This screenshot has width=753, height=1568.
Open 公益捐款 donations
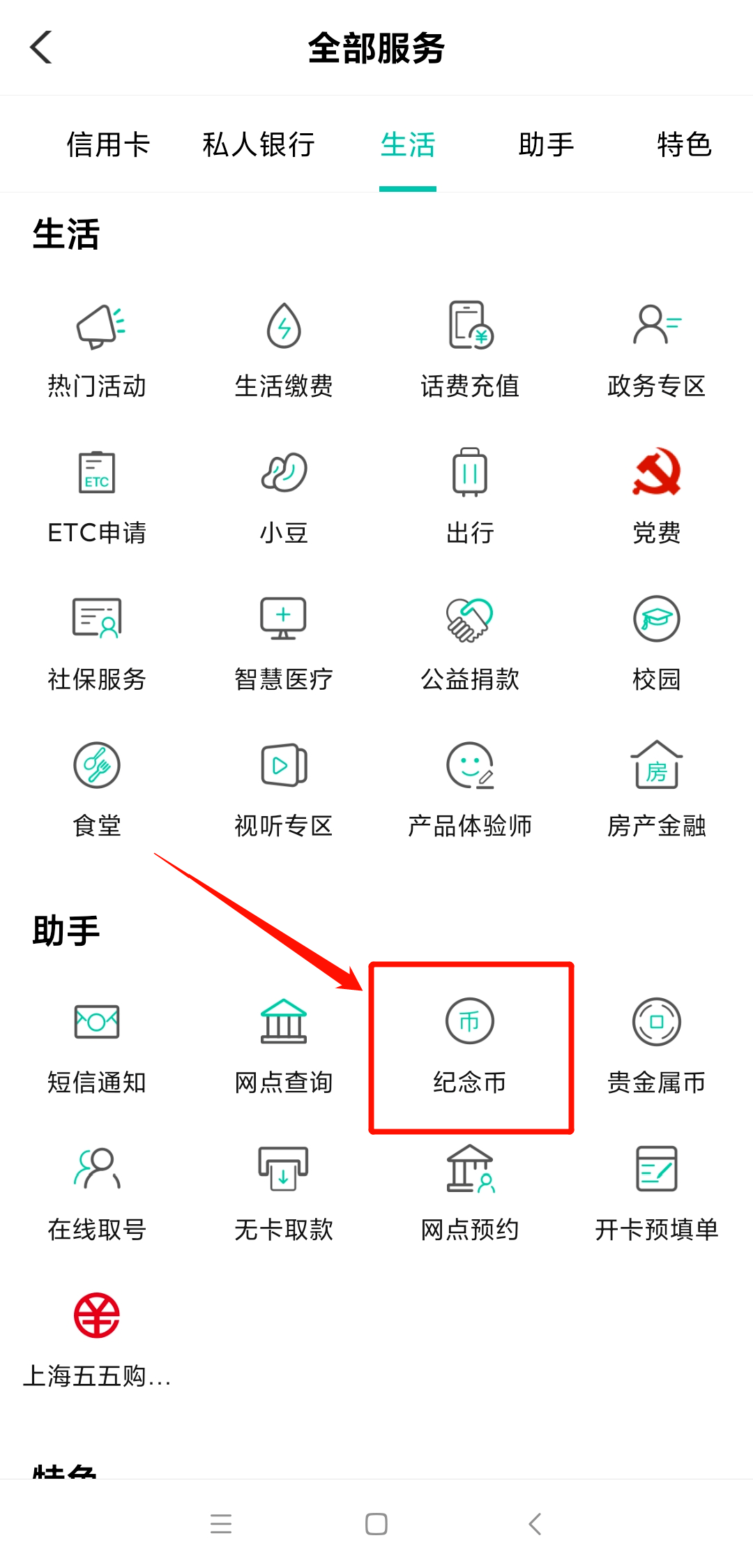tap(470, 642)
